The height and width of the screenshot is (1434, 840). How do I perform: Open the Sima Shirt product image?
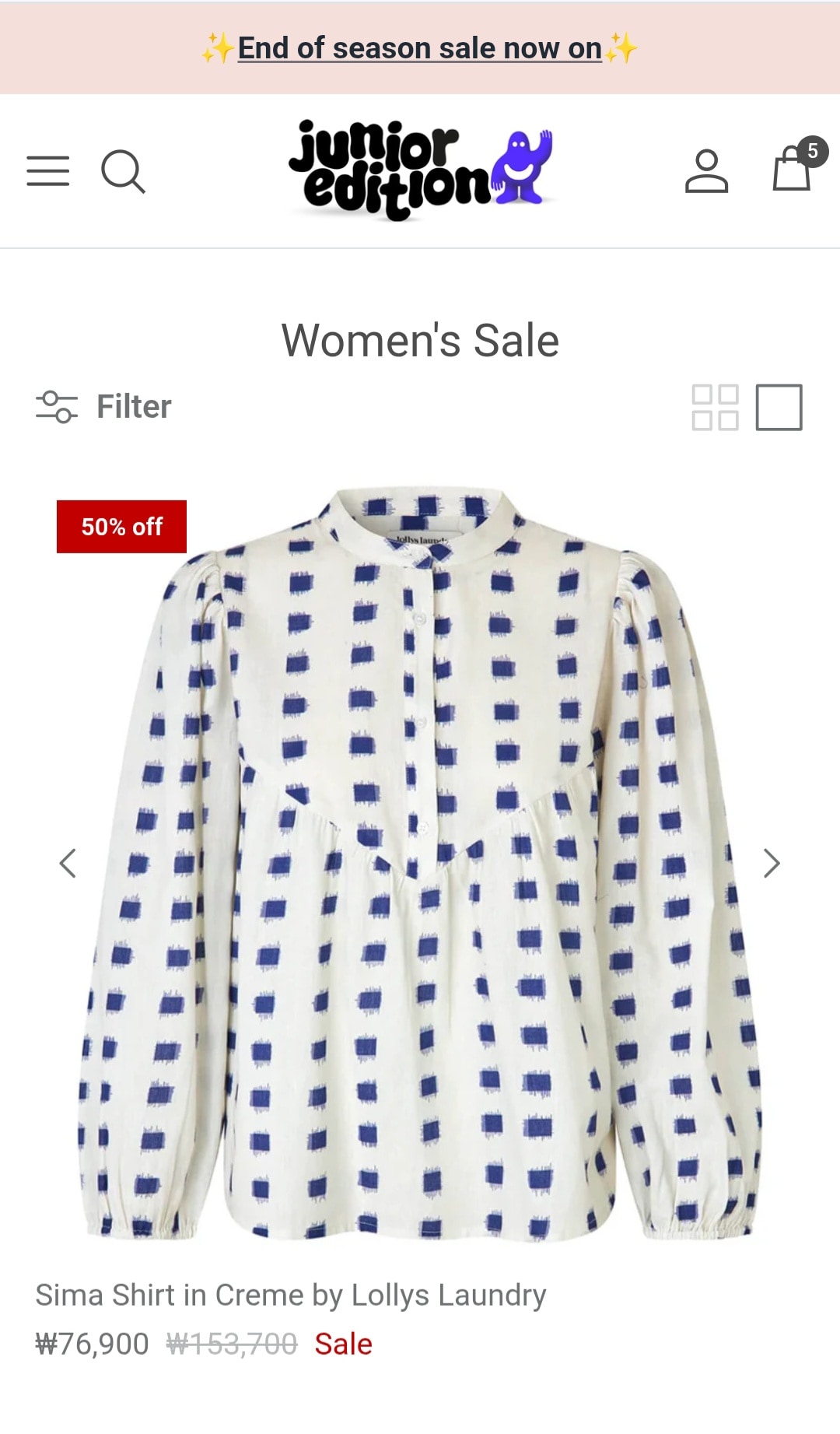[x=420, y=864]
